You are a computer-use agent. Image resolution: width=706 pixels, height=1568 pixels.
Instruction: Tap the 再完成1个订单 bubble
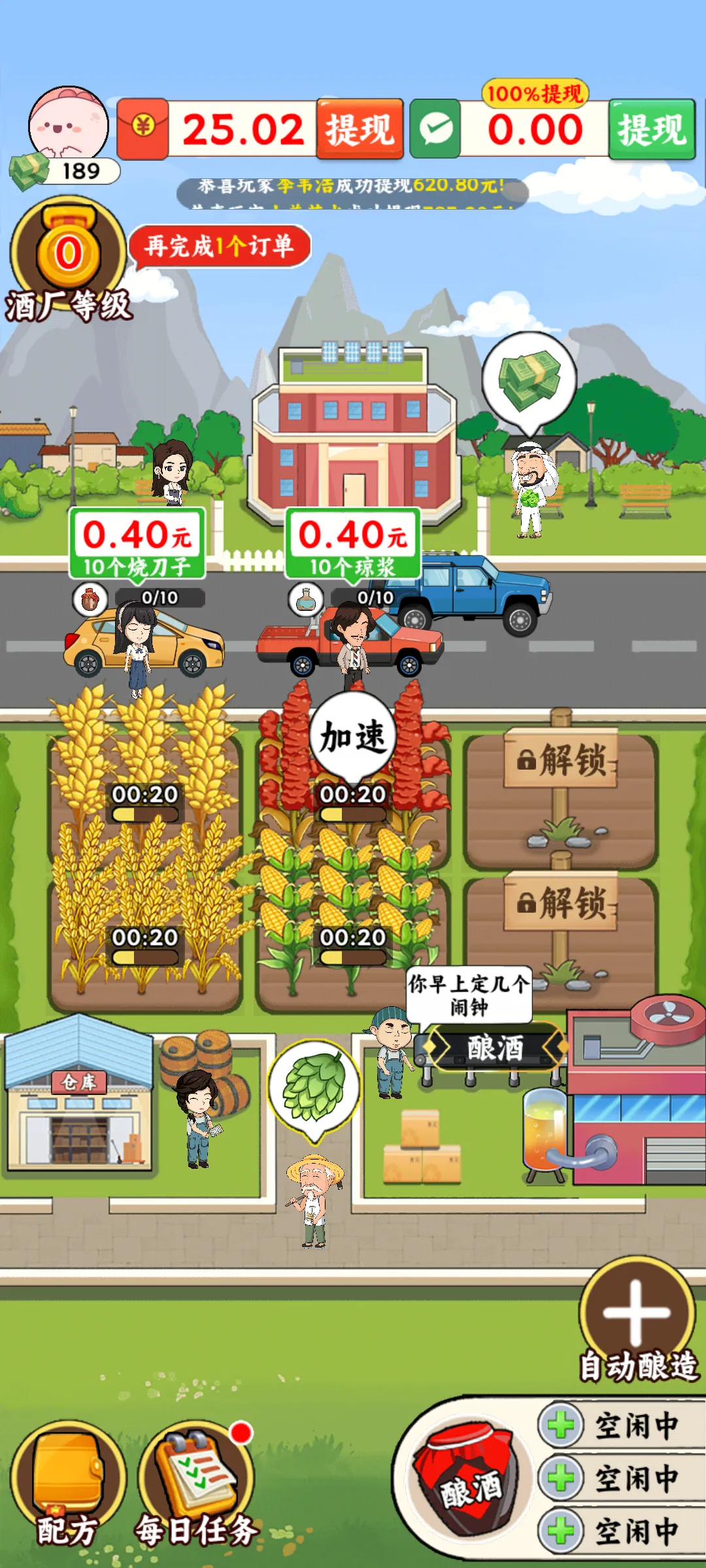(x=219, y=246)
